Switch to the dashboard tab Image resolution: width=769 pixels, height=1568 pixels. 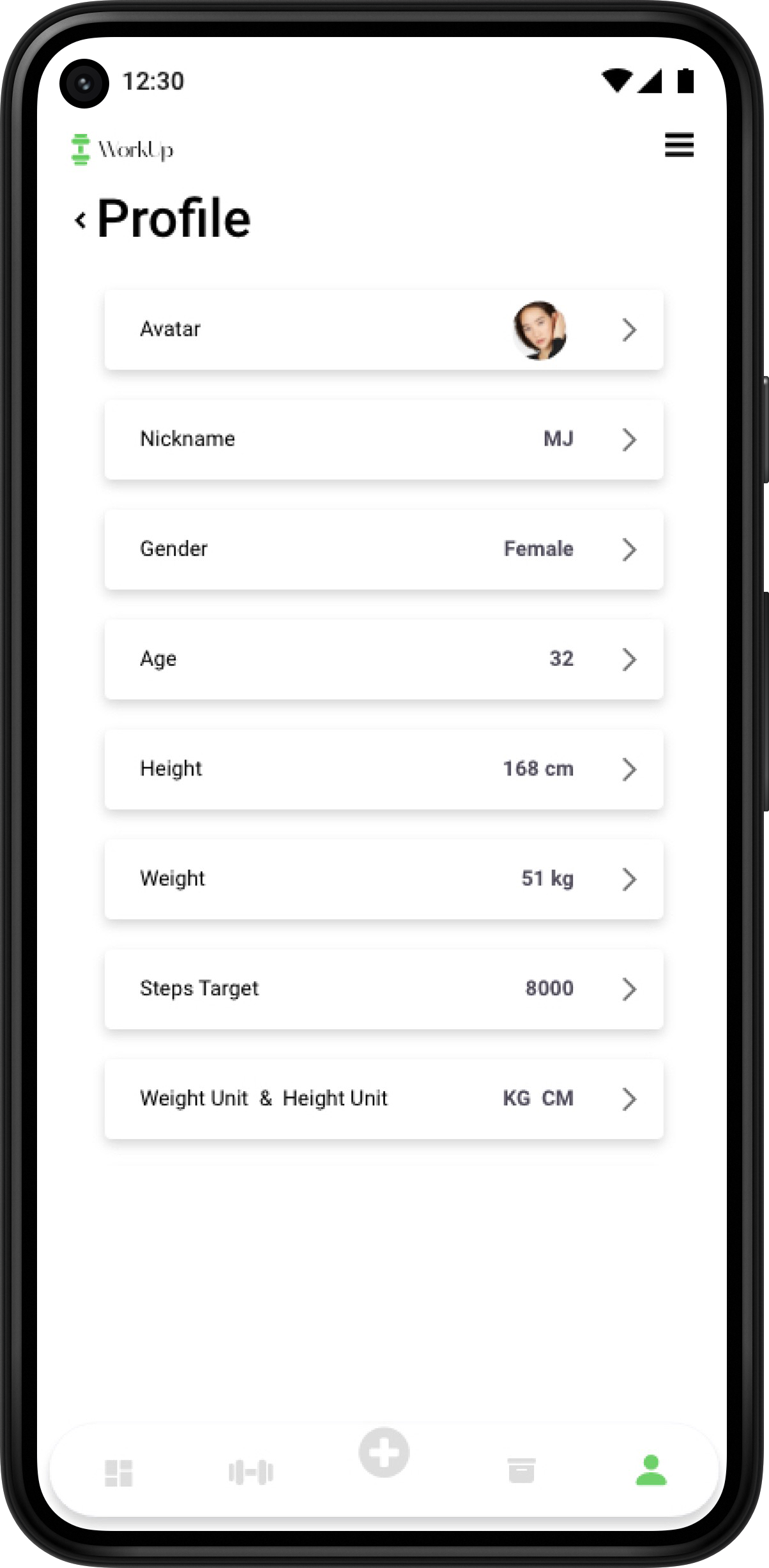tap(119, 1473)
